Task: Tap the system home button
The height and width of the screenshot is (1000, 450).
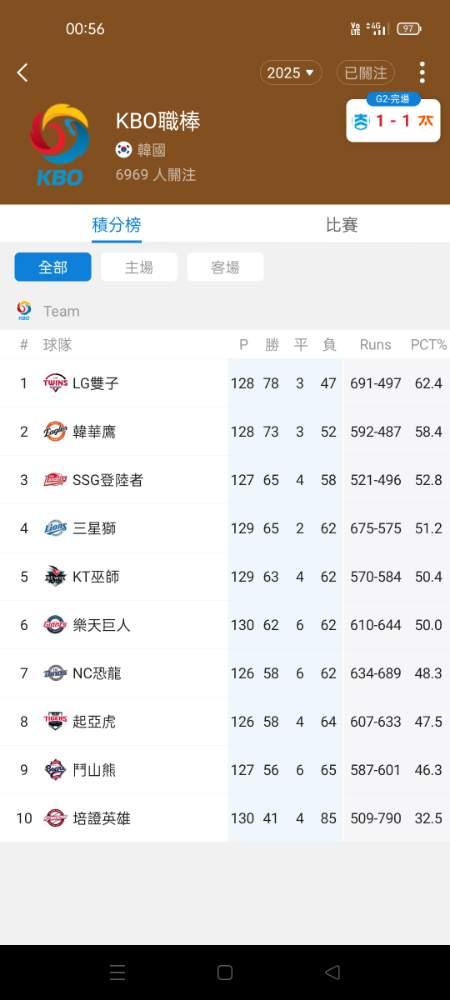Action: pyautogui.click(x=224, y=972)
